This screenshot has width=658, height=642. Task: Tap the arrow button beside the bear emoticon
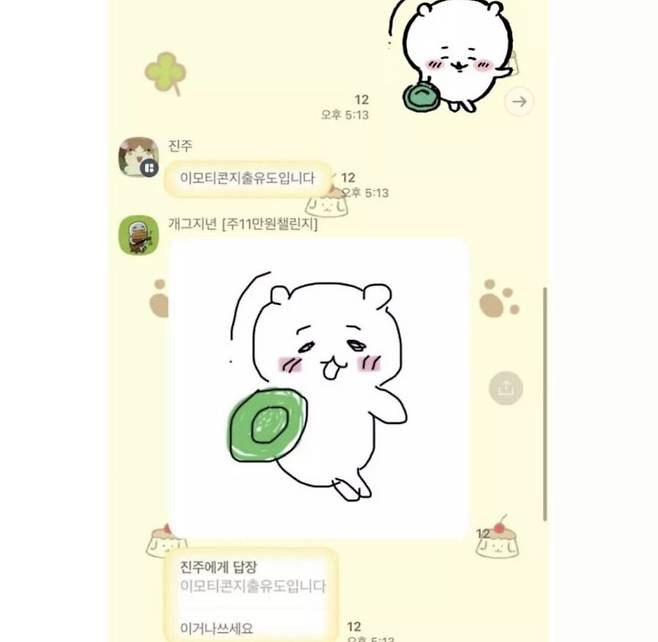point(519,101)
